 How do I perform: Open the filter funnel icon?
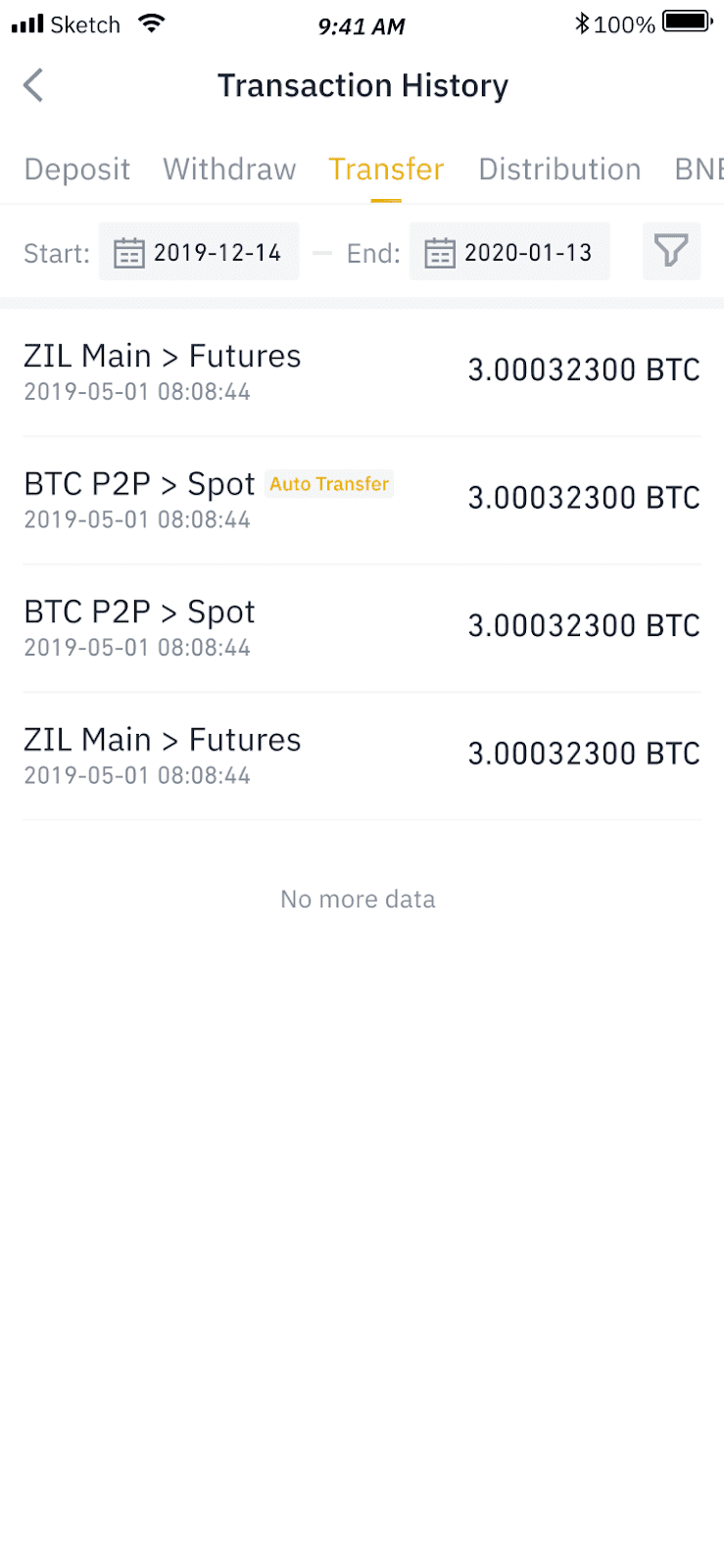point(671,251)
